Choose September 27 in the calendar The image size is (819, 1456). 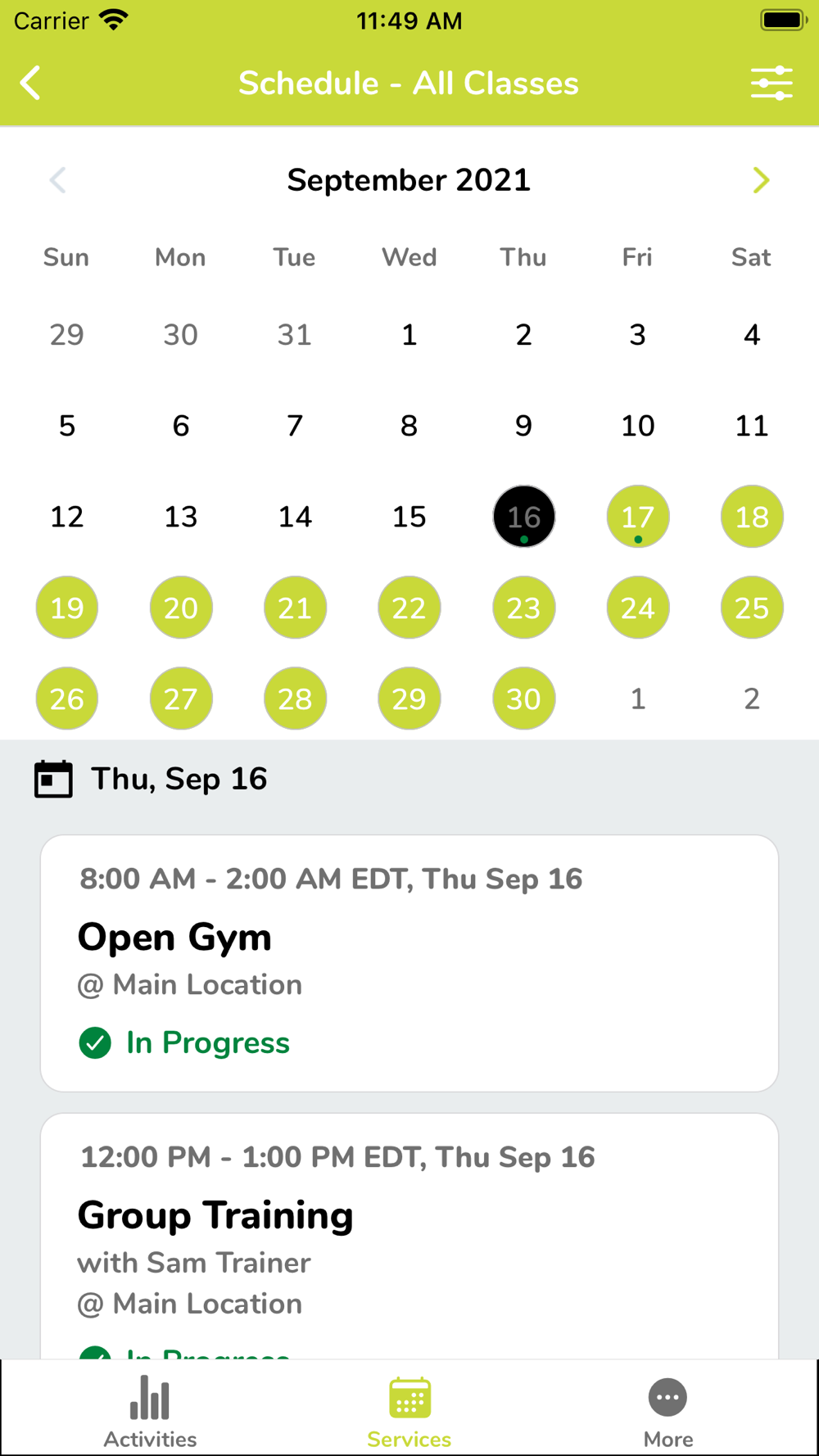[181, 699]
